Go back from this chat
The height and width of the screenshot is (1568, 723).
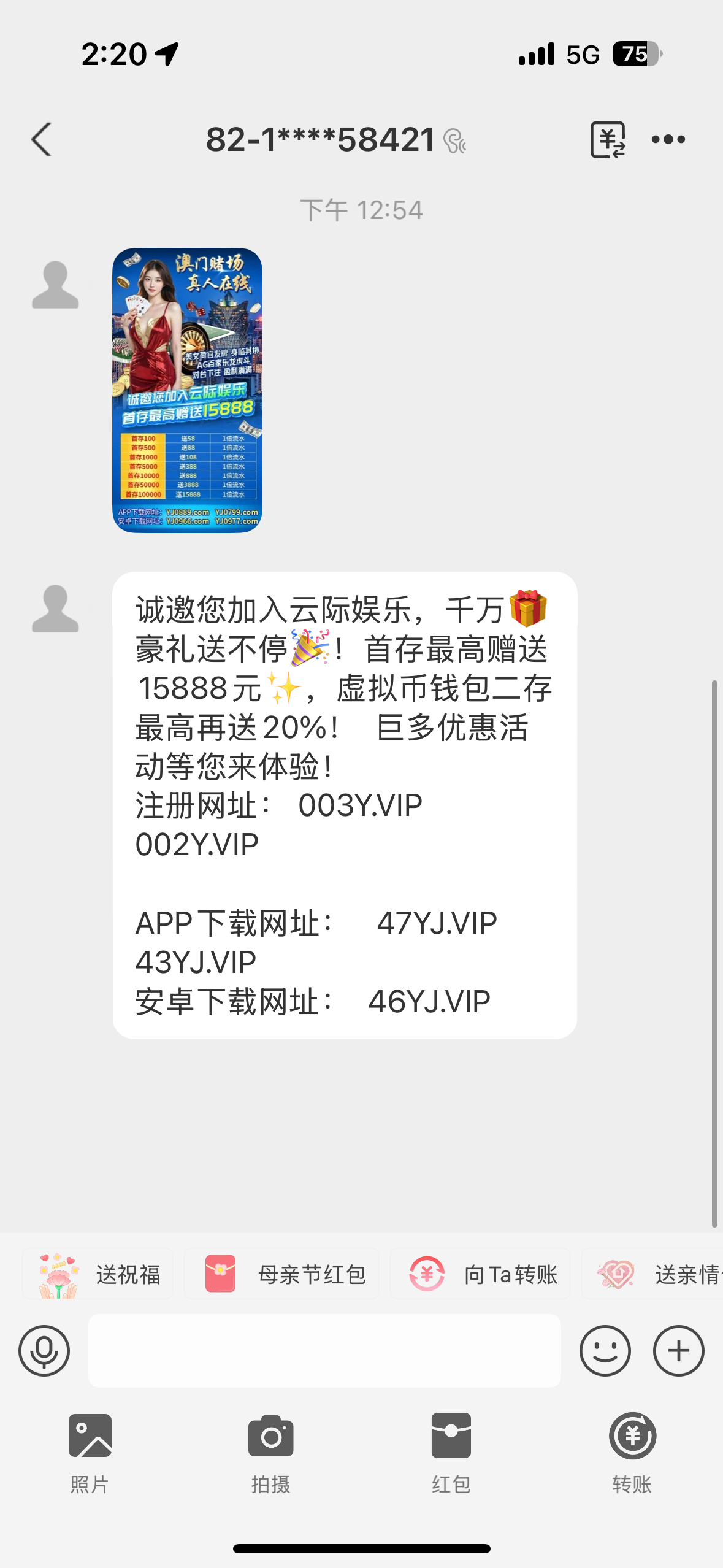pyautogui.click(x=42, y=140)
